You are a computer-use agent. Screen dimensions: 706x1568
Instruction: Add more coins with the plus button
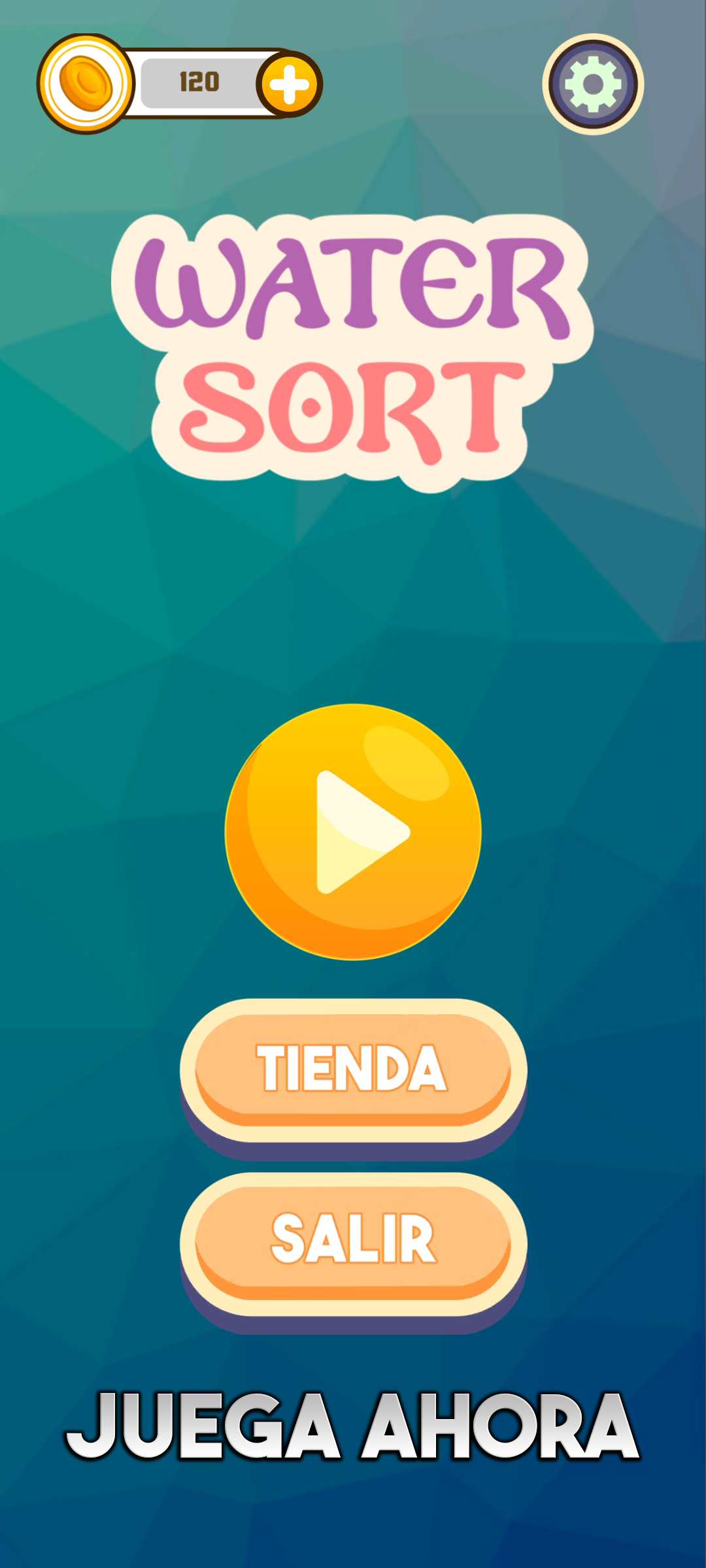point(290,84)
